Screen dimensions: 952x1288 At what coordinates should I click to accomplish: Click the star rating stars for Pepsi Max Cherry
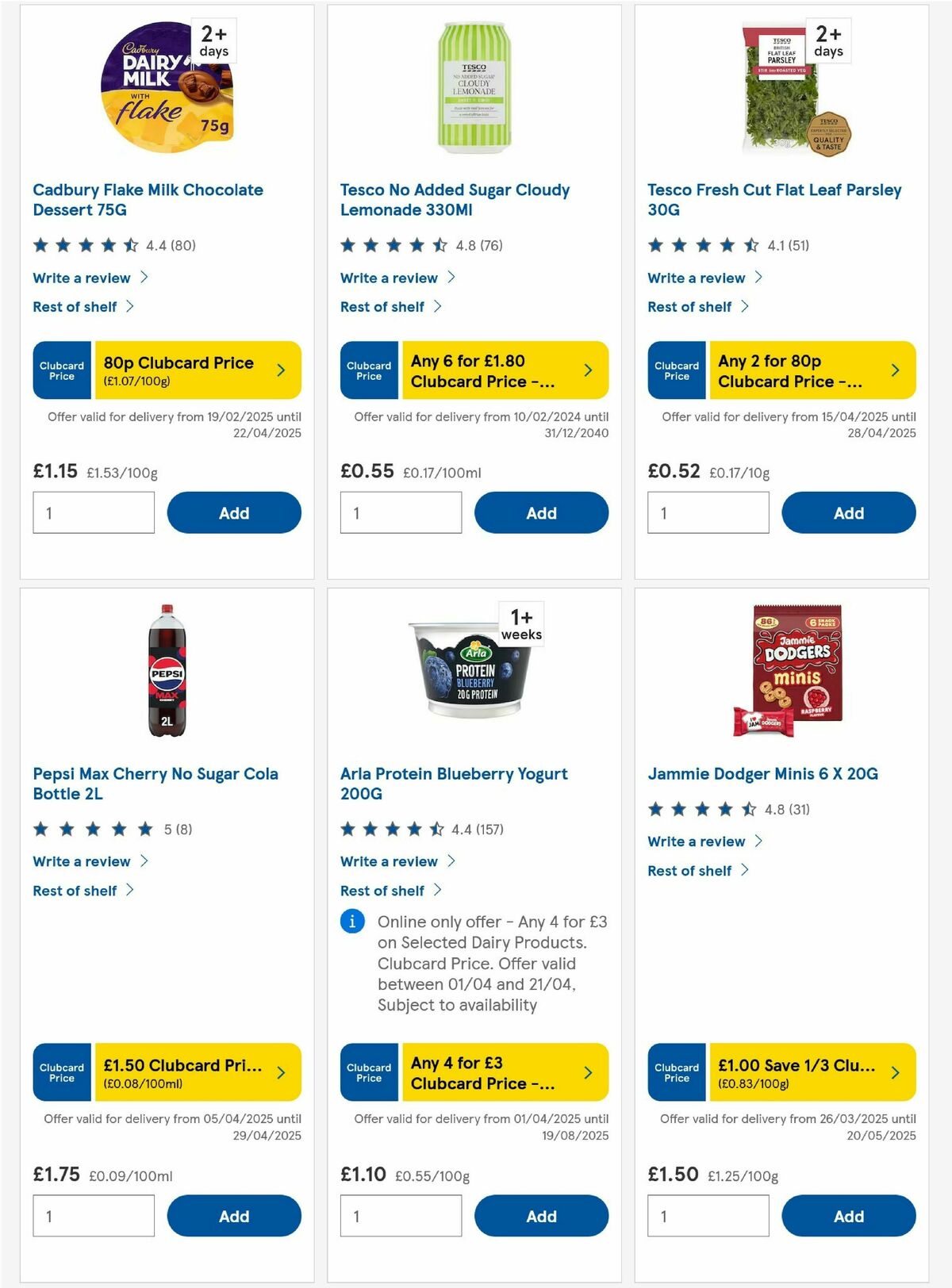tap(93, 829)
